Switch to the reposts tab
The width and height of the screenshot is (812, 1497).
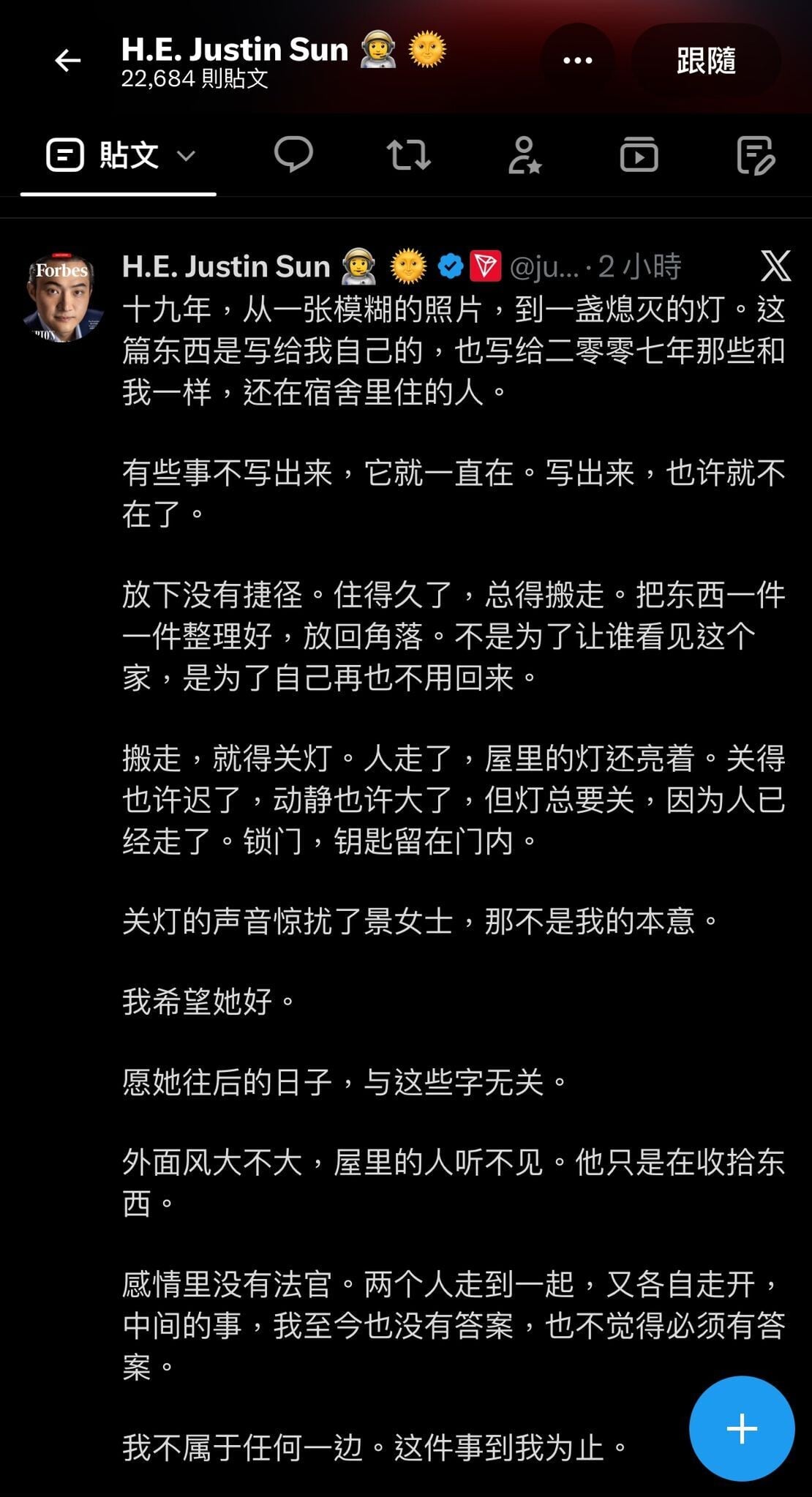[x=409, y=155]
